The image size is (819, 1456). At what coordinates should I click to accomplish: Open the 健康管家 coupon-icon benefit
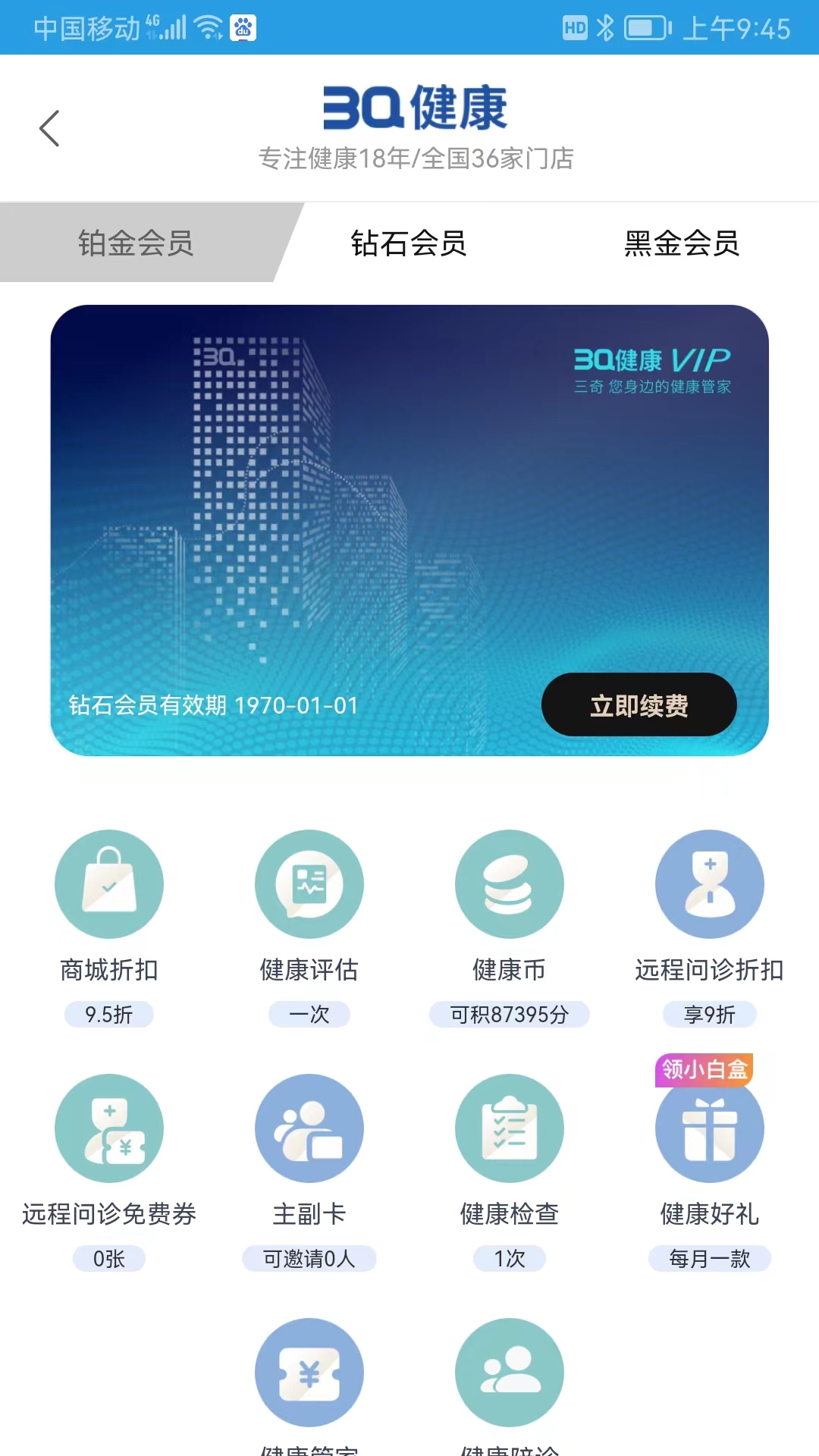click(309, 1373)
